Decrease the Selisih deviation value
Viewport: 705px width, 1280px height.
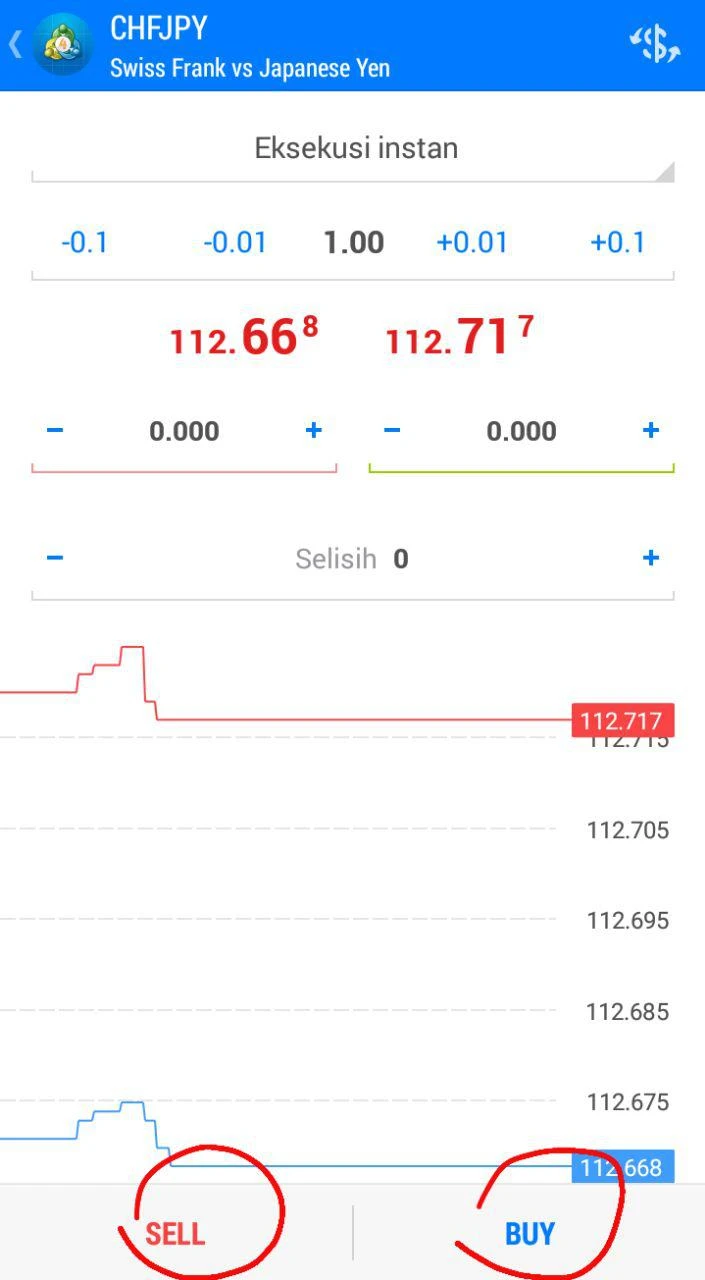click(55, 558)
